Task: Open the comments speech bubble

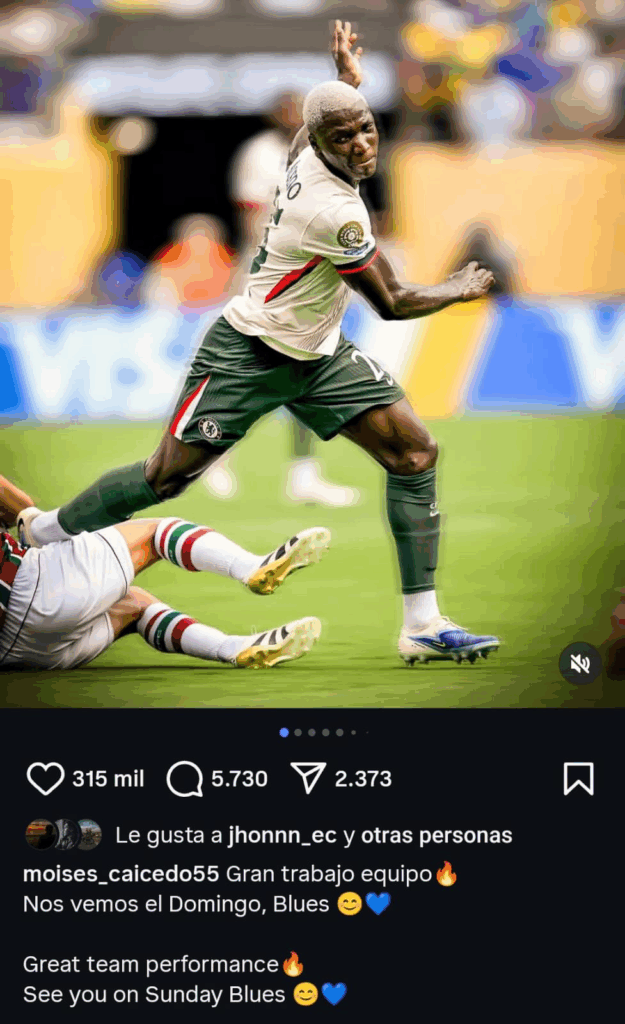Action: coord(185,778)
